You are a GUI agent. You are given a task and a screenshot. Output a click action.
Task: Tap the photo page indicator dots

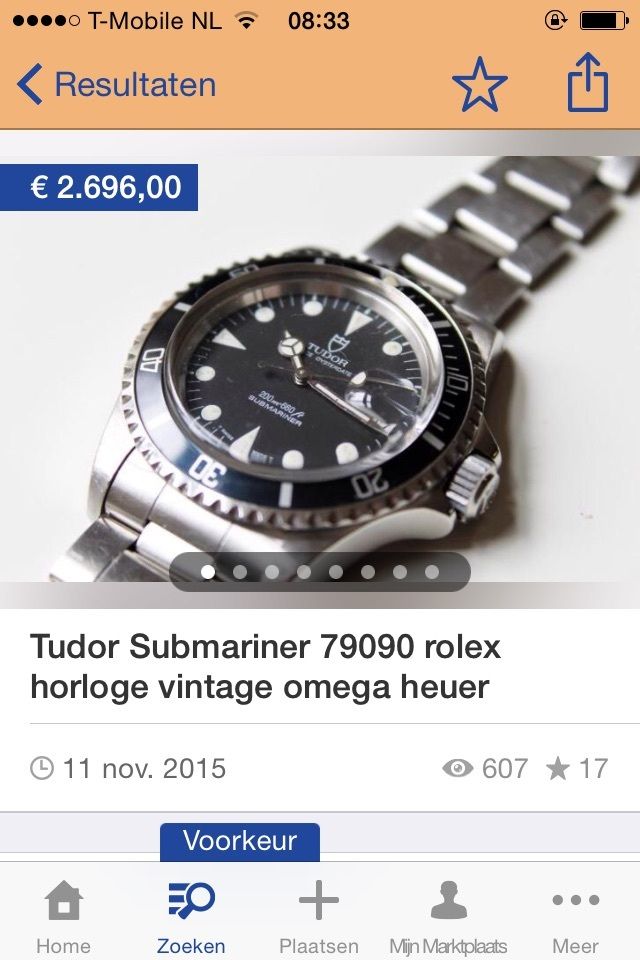click(320, 572)
